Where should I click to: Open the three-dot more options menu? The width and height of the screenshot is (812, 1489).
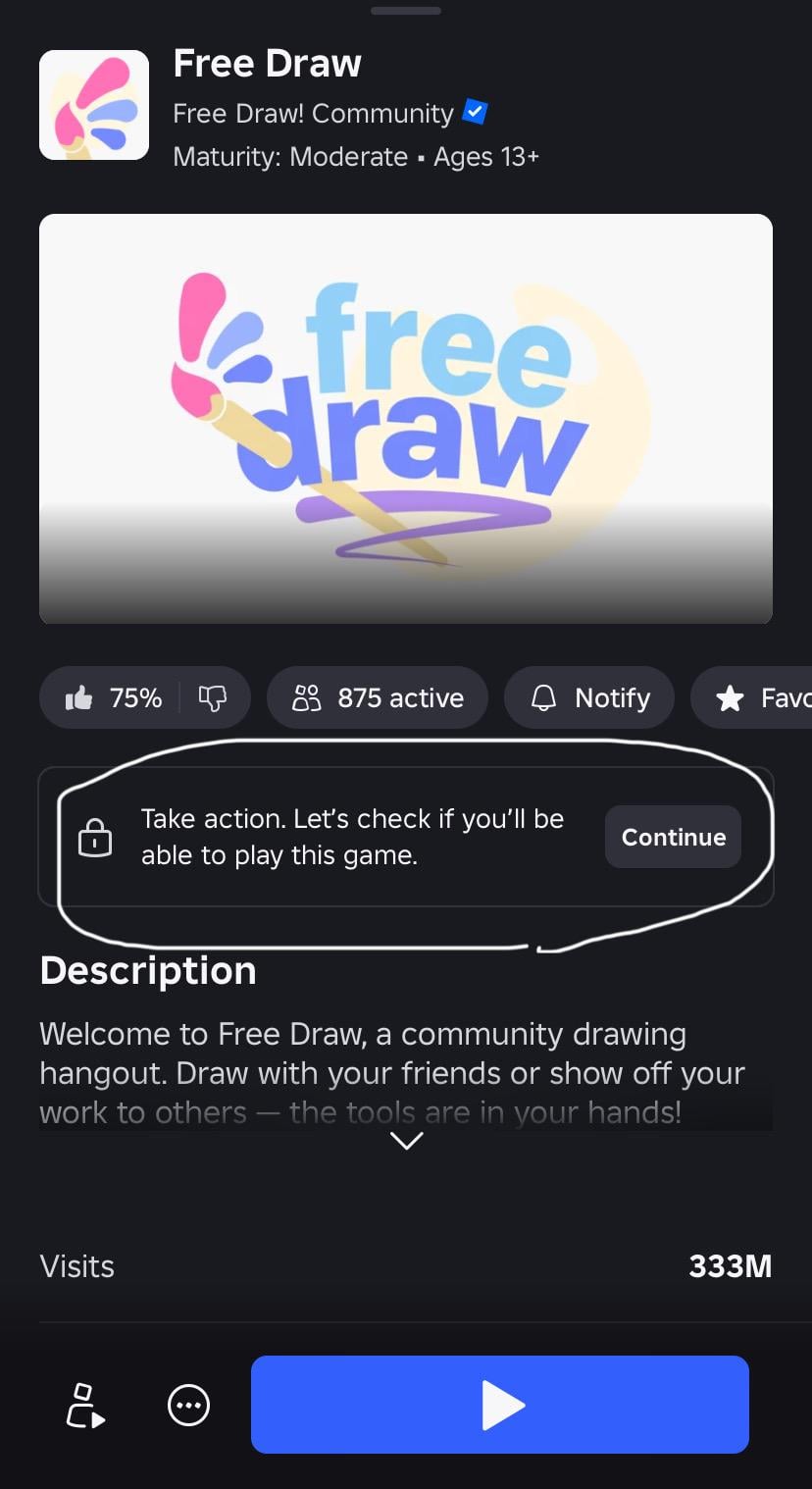(188, 1406)
